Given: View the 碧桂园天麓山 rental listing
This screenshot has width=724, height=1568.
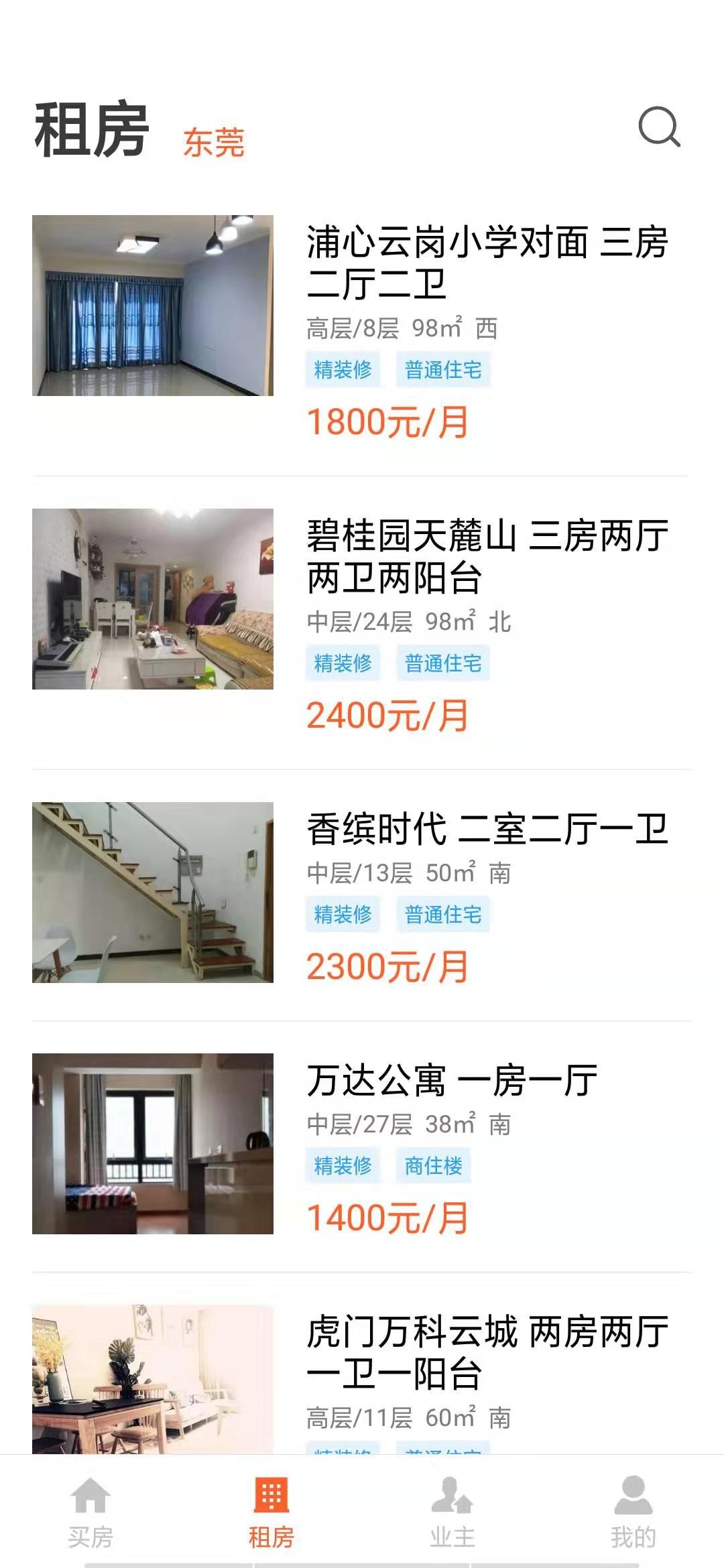Looking at the screenshot, I should [487, 556].
